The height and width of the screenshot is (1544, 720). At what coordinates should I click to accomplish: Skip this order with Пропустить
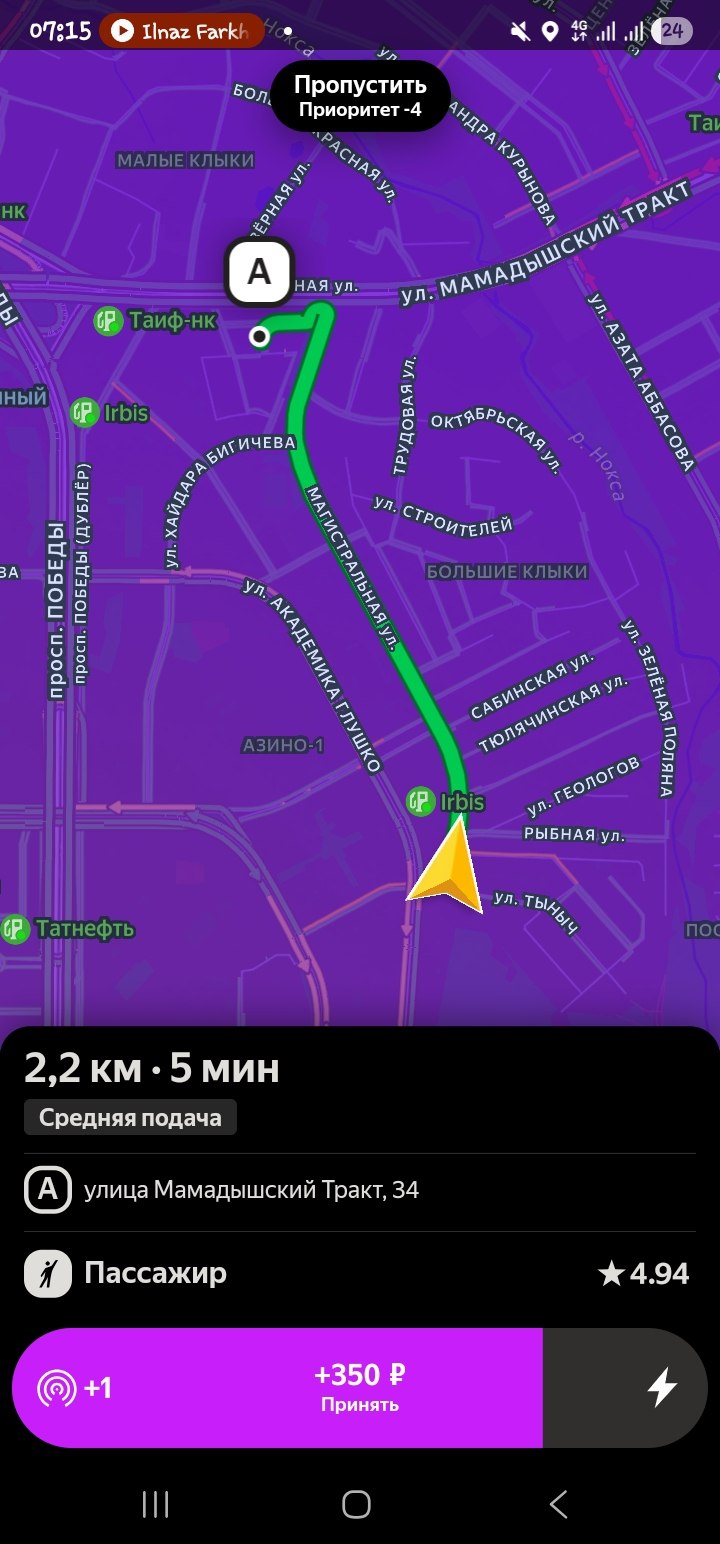pyautogui.click(x=360, y=96)
